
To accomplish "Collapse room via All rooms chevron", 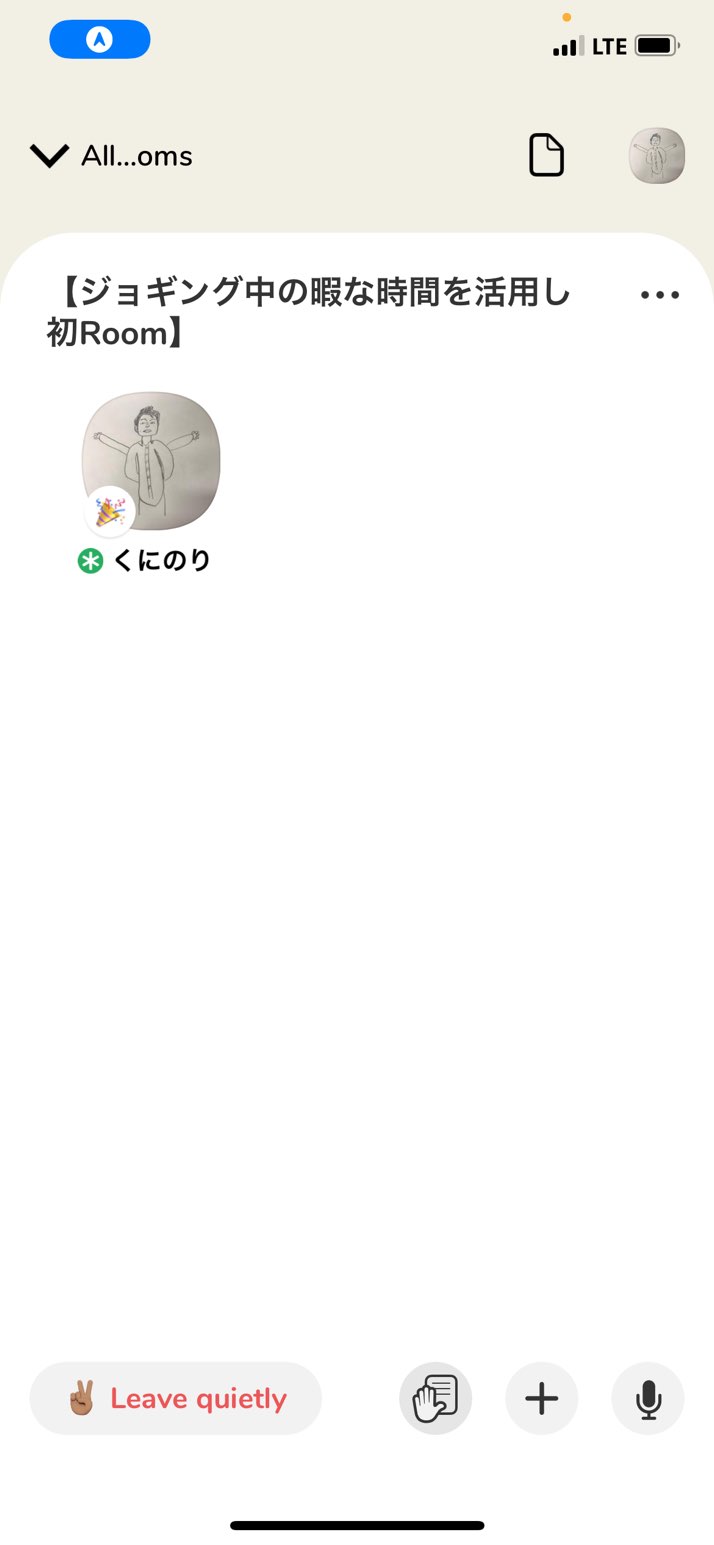I will (50, 156).
